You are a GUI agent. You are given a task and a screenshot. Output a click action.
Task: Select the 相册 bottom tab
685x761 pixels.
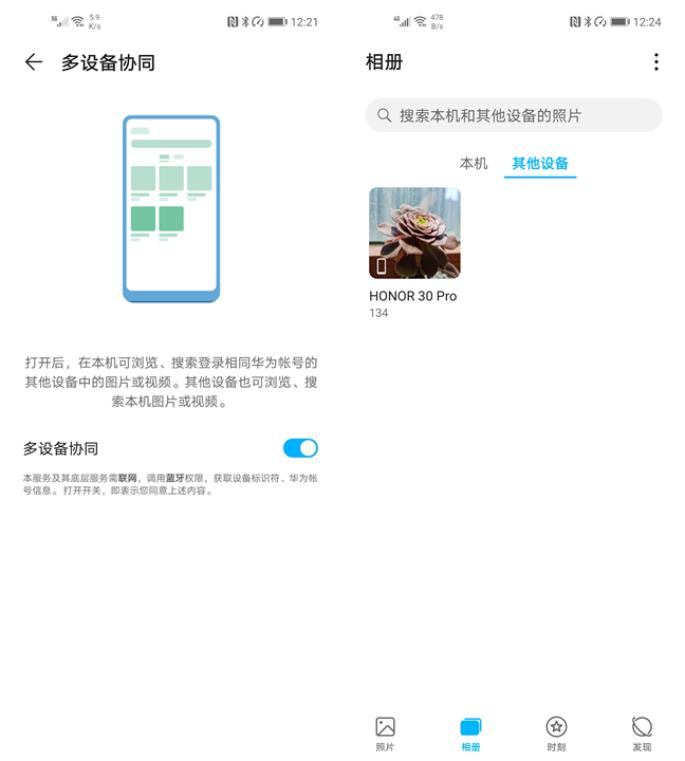[470, 732]
